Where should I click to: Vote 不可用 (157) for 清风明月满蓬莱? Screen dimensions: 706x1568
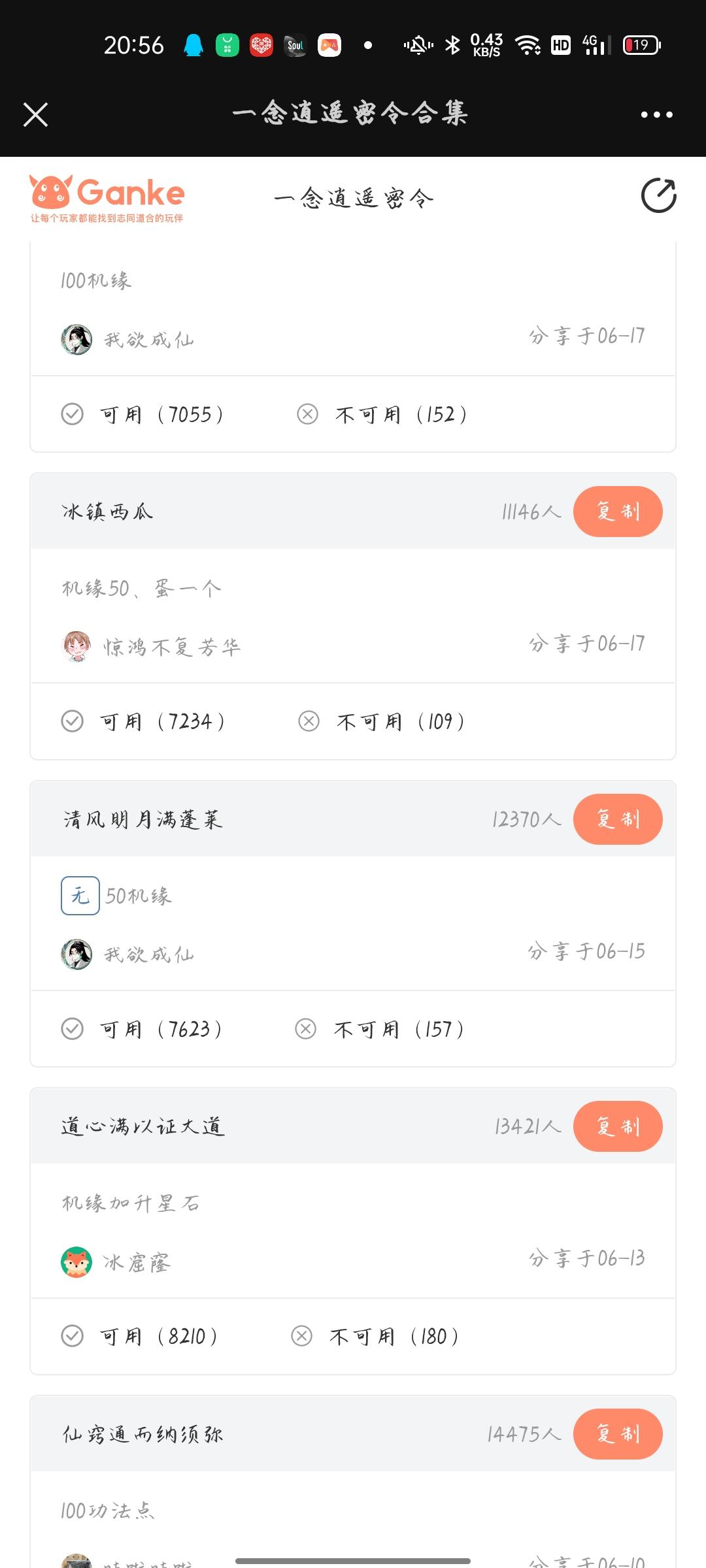click(380, 1029)
